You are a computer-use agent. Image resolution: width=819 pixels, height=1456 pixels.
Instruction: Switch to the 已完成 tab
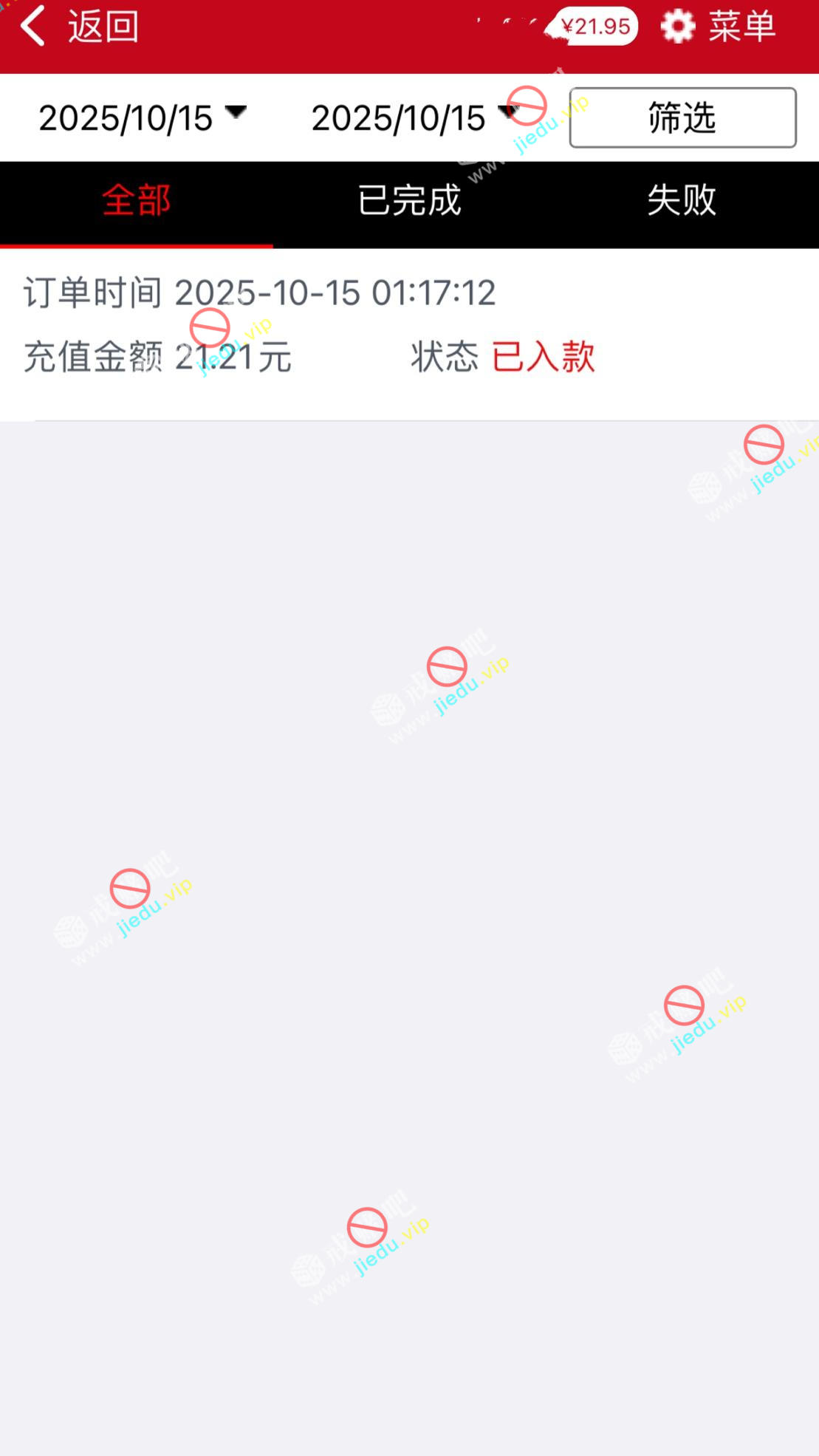pos(409,201)
